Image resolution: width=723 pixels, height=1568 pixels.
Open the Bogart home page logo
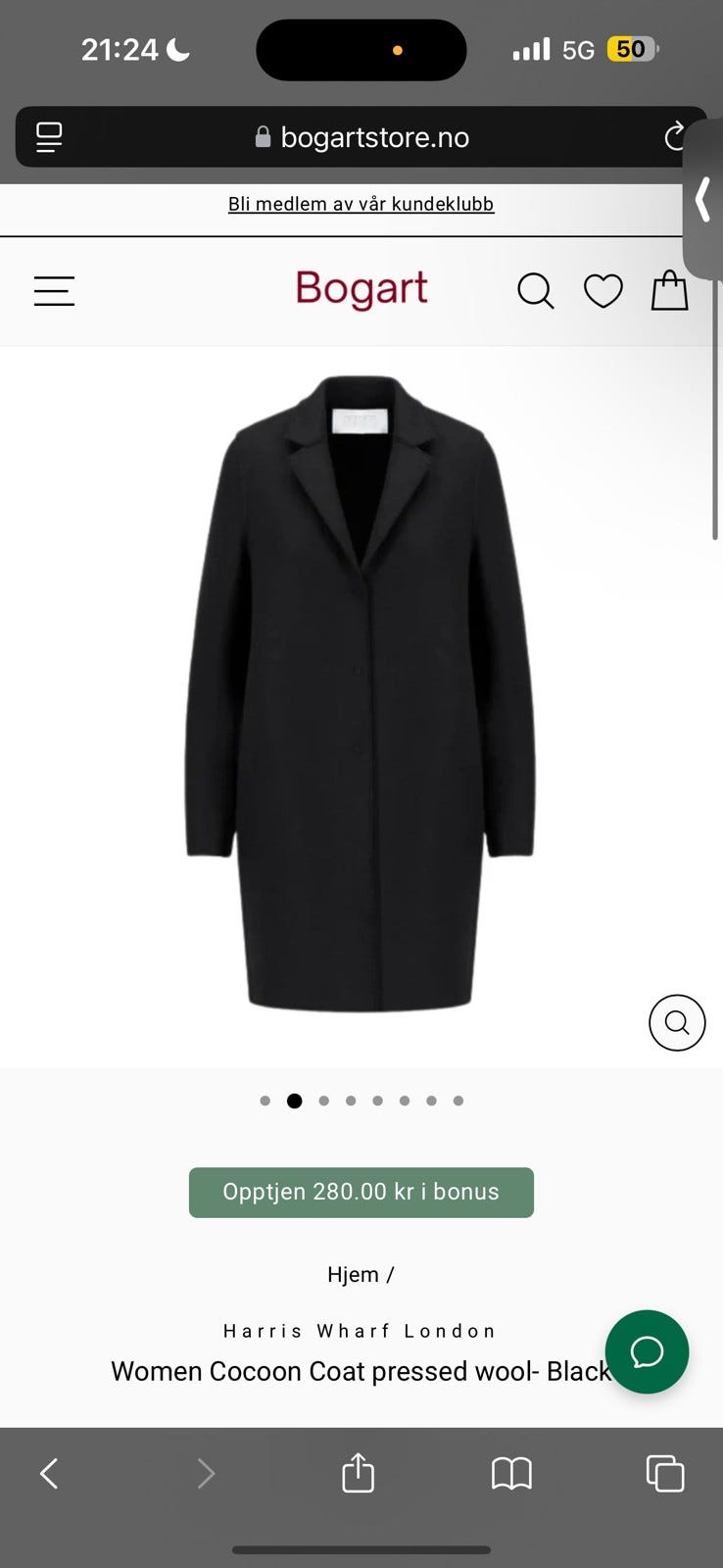(361, 289)
